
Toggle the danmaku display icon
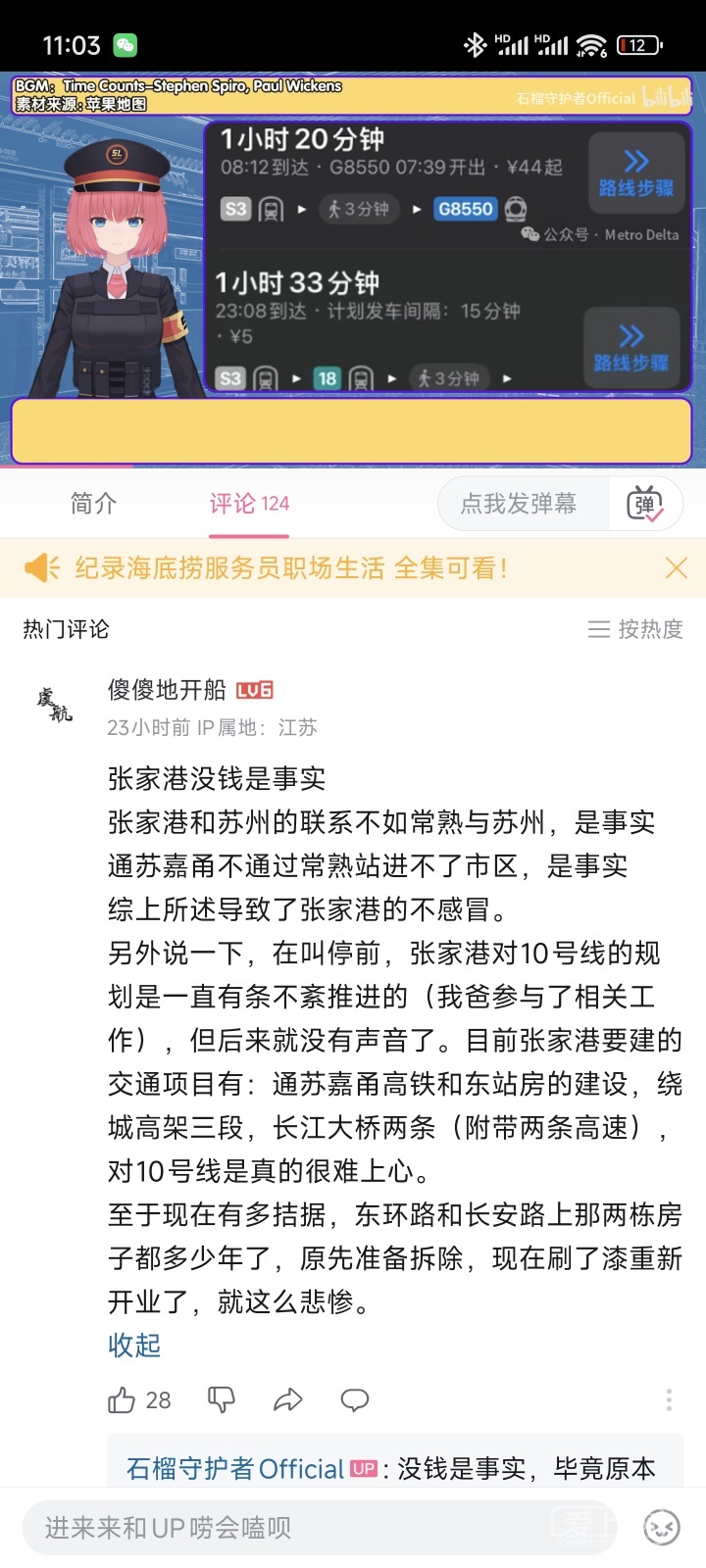point(644,504)
